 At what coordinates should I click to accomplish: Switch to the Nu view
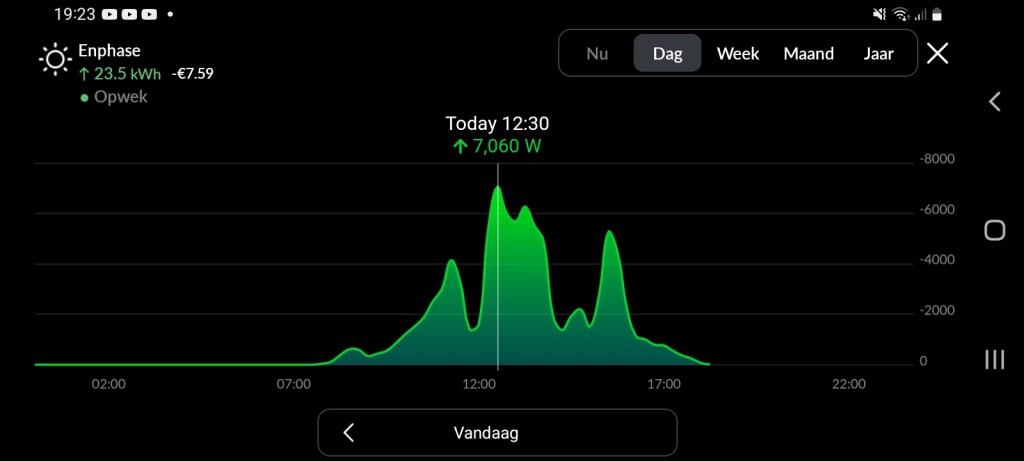pos(597,54)
